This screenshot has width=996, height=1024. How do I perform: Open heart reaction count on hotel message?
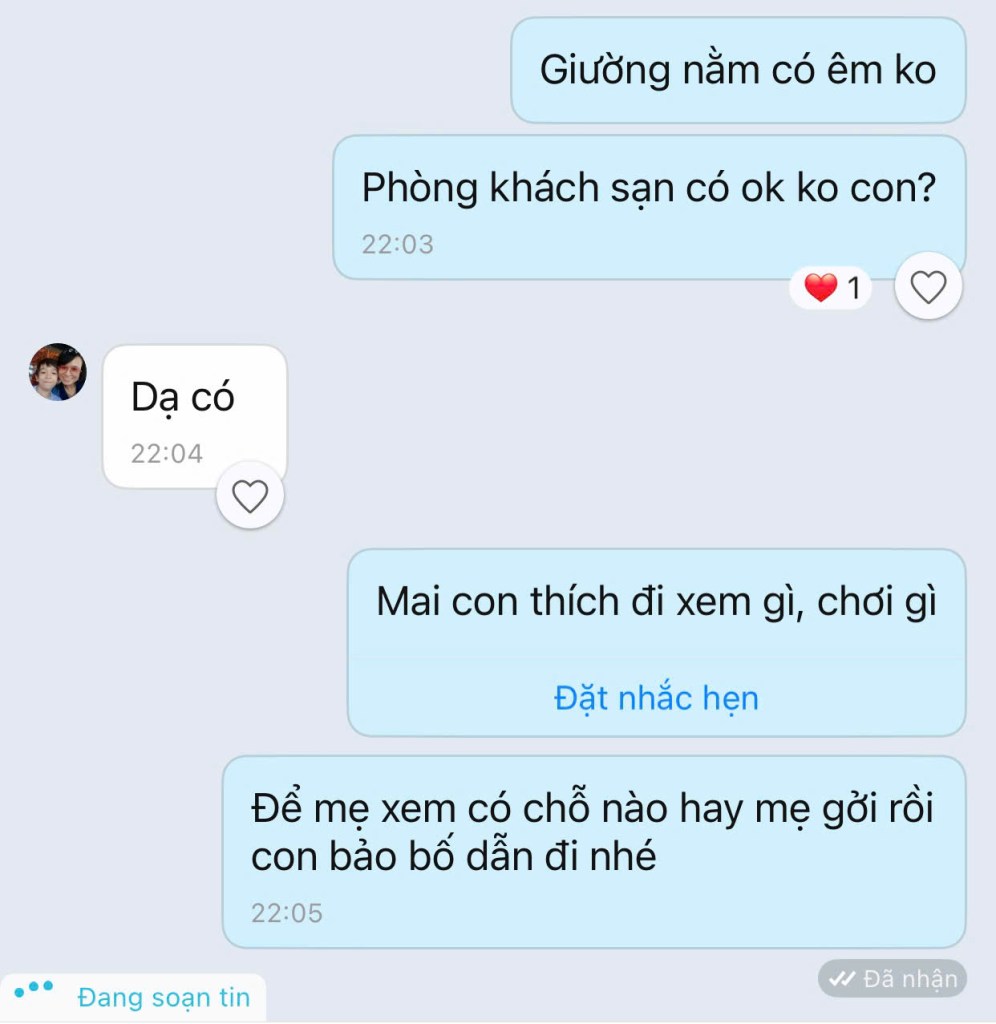tap(832, 289)
